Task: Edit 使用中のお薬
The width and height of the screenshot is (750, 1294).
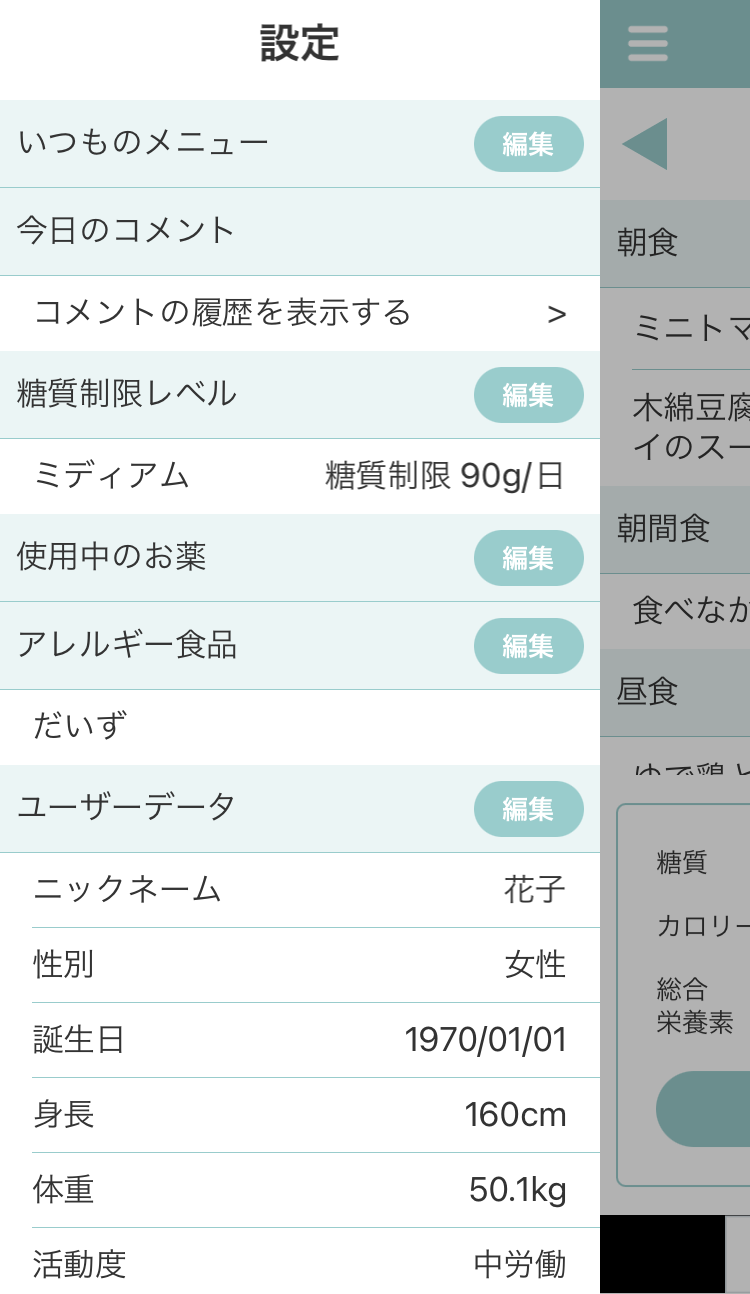Action: tap(528, 558)
